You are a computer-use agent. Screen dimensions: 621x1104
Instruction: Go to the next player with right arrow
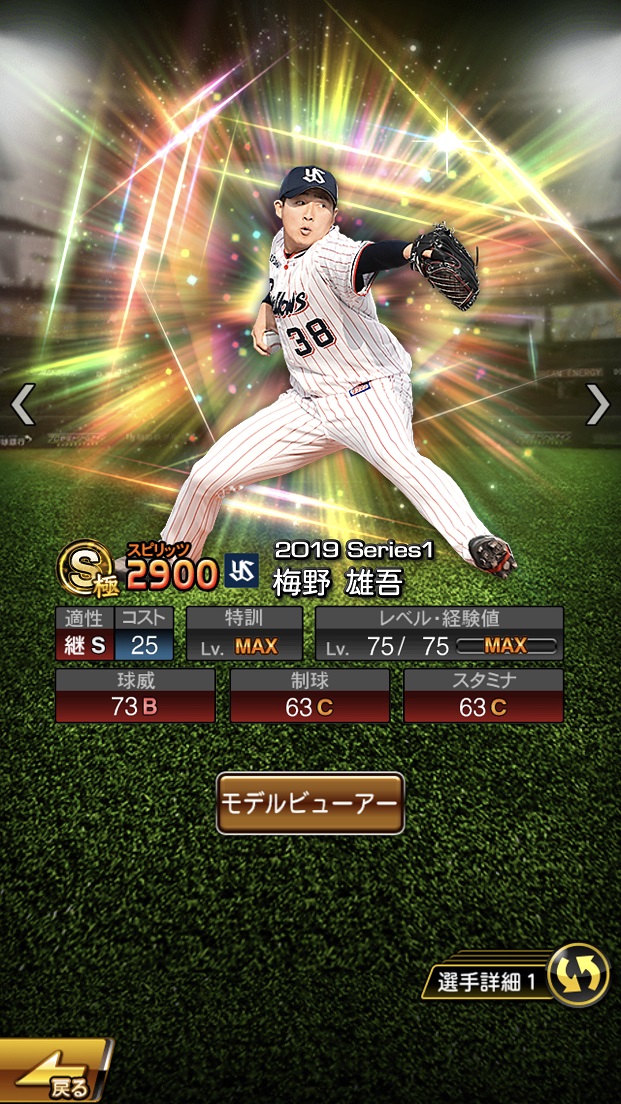coord(597,404)
